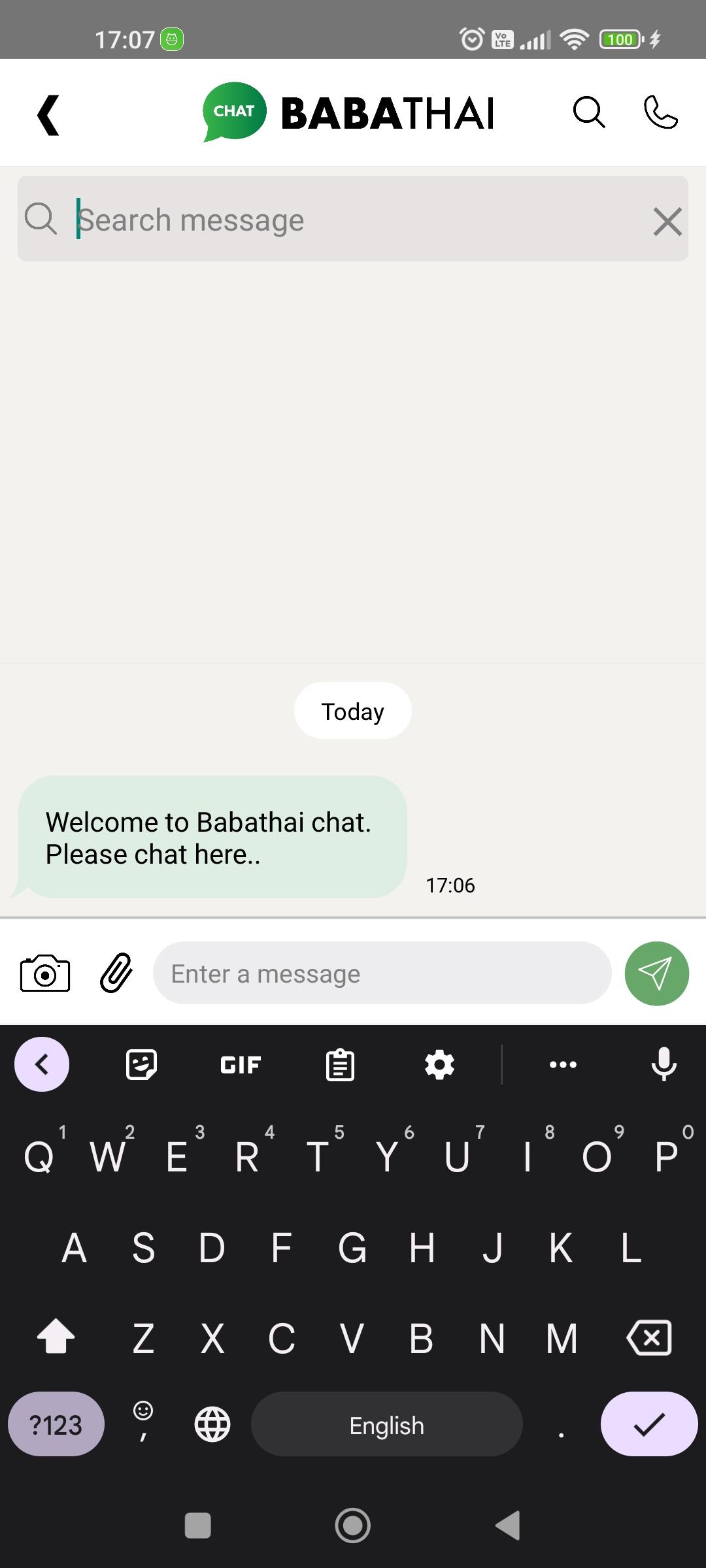Focus the Search message field

353,219
